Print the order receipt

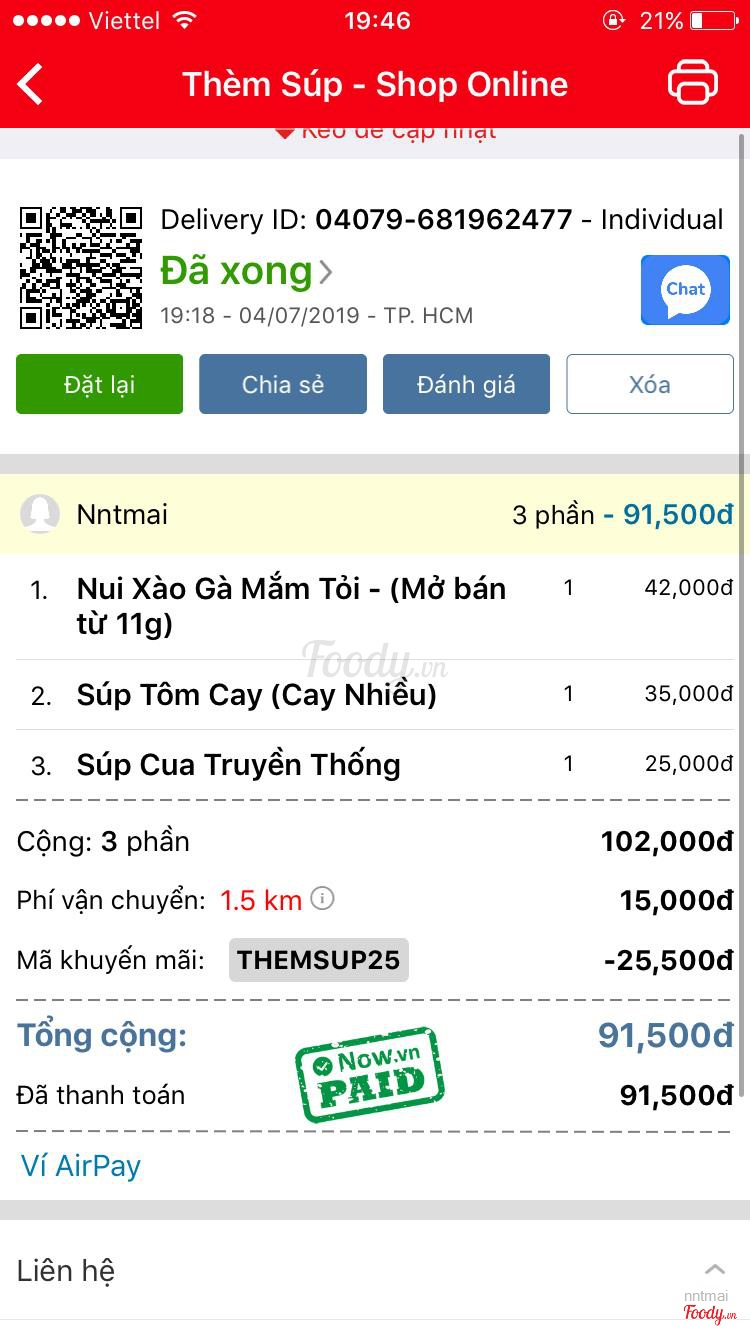click(x=692, y=83)
